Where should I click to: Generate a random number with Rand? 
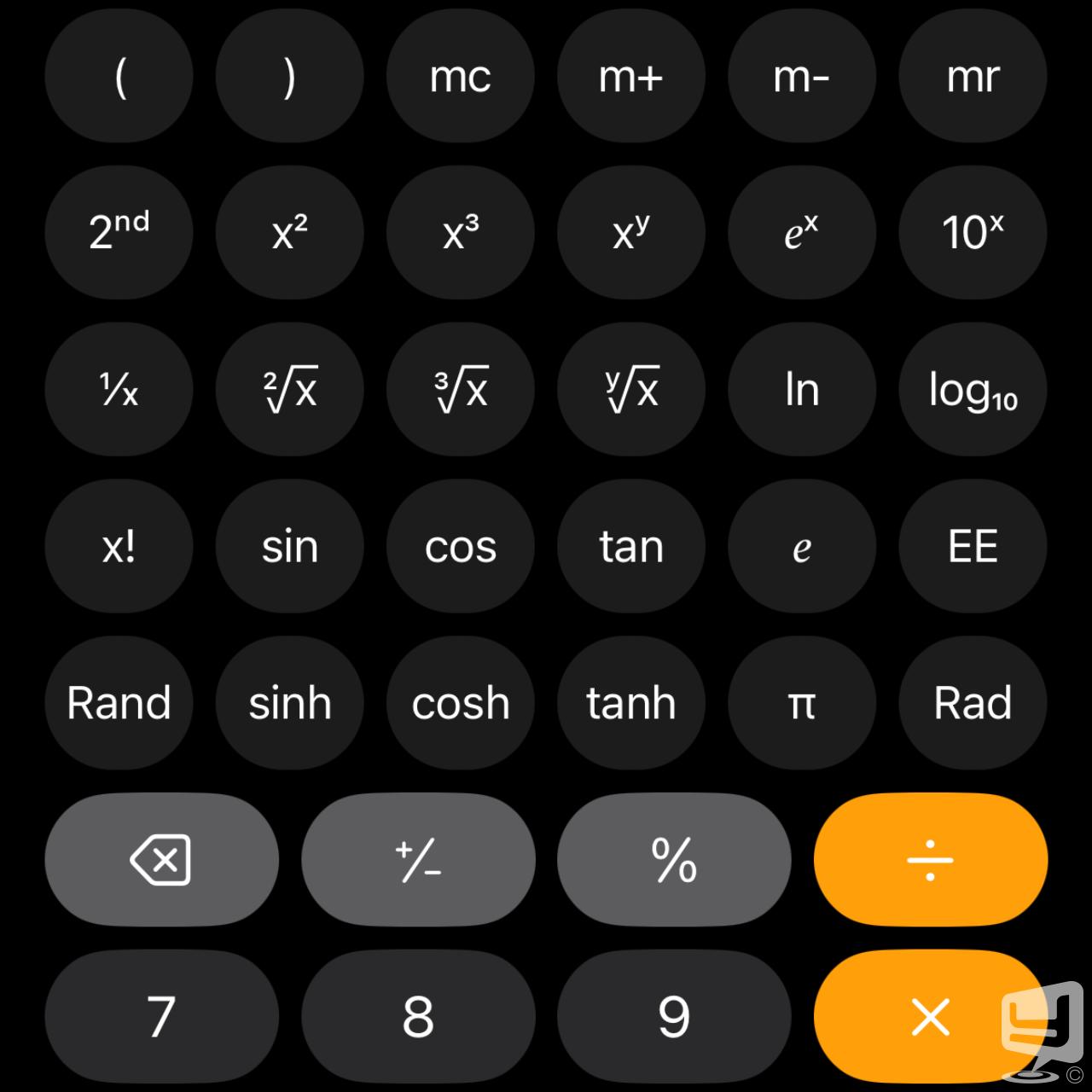click(x=119, y=703)
